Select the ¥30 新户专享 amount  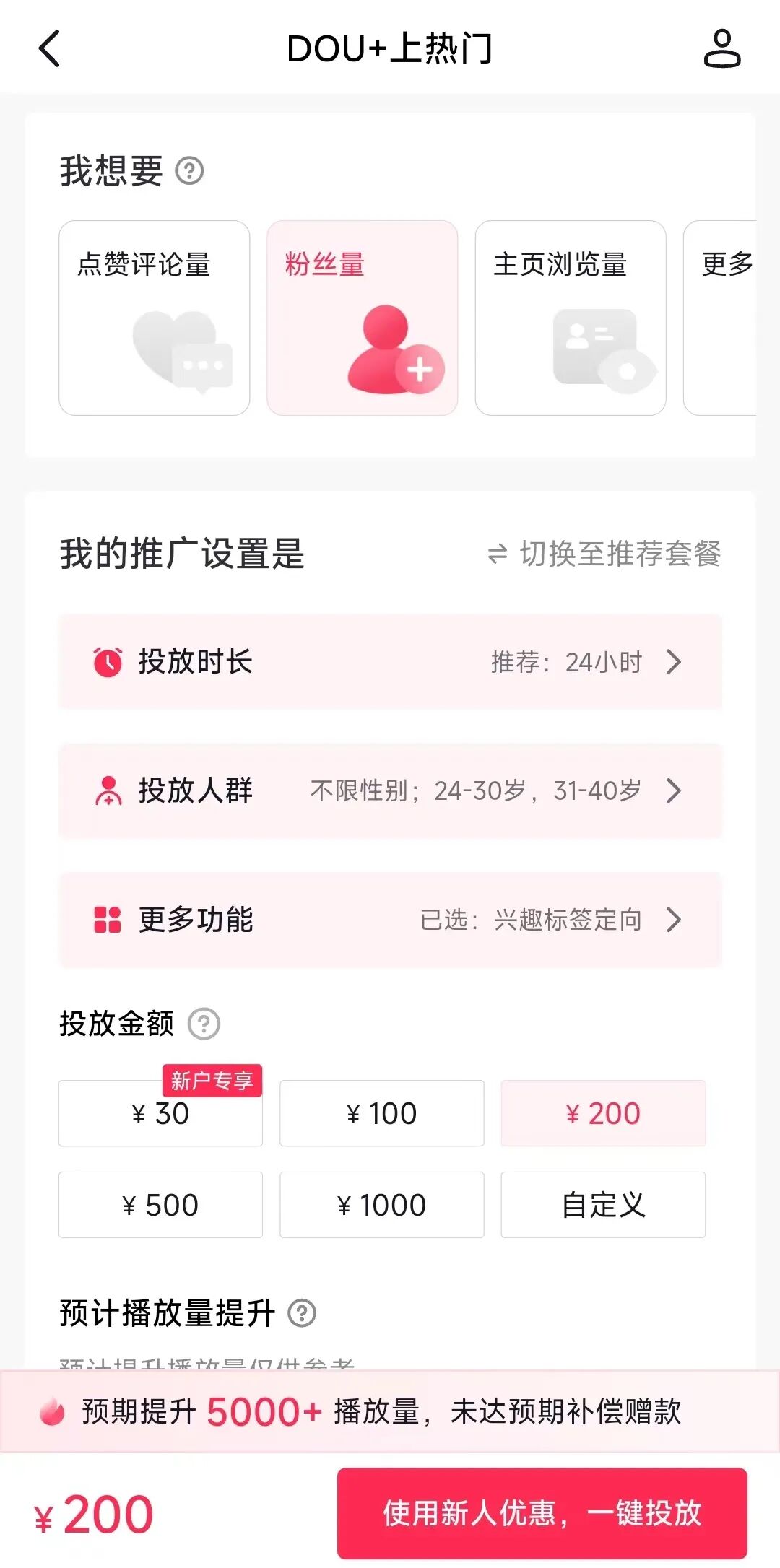pos(160,1113)
